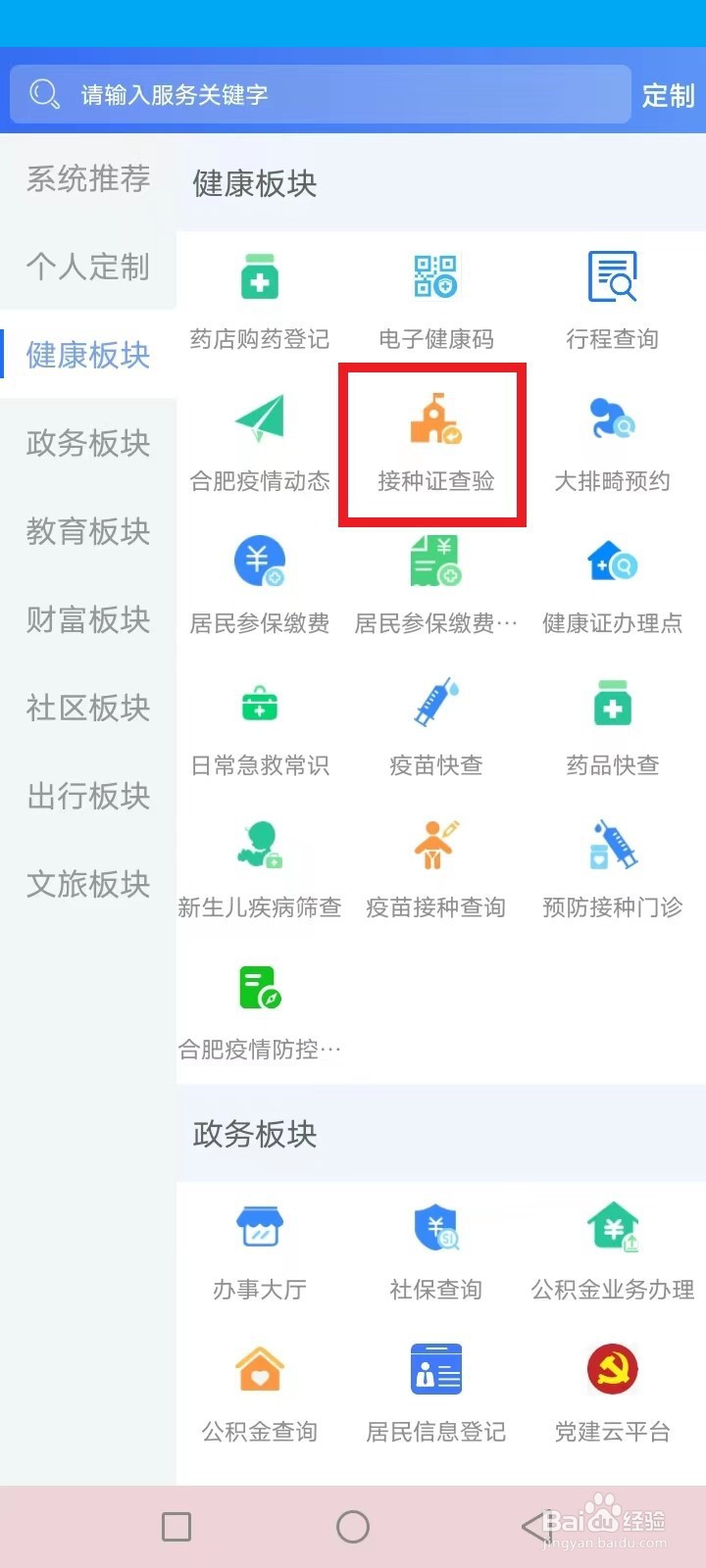Image resolution: width=706 pixels, height=1568 pixels.
Task: Open 药品快查 drug quick search
Action: tap(611, 723)
